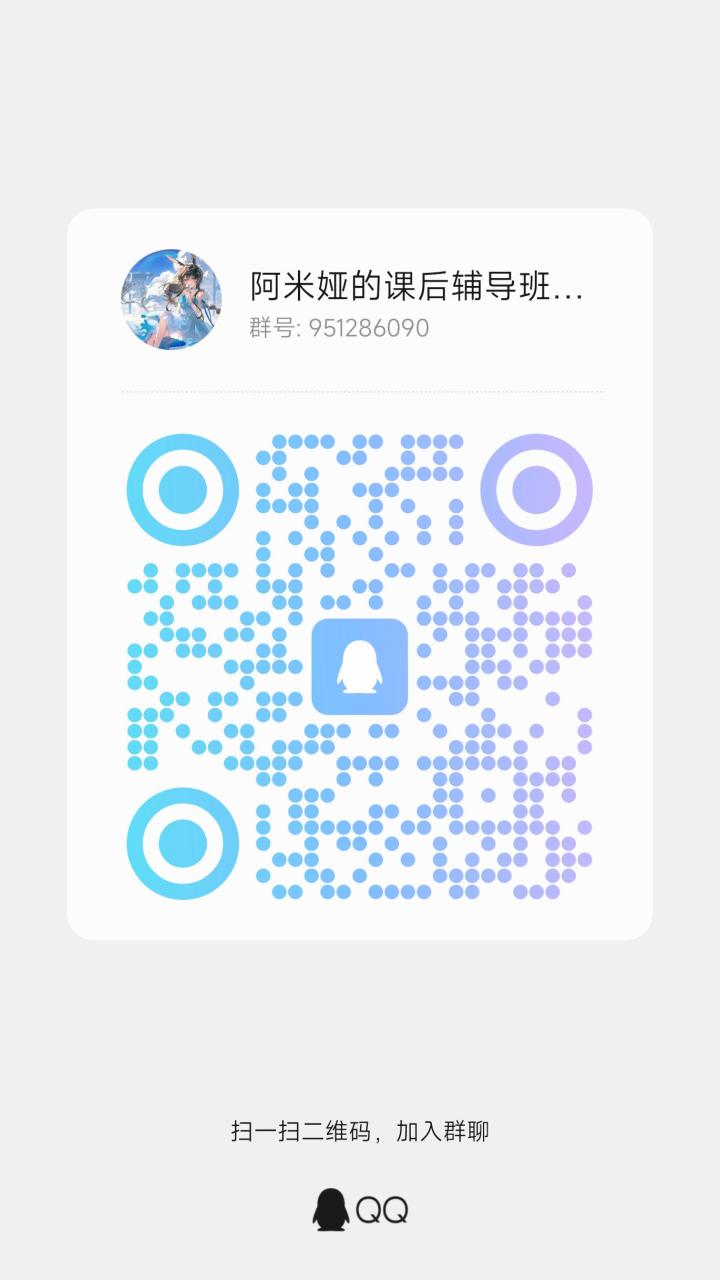Screen dimensions: 720x1280
Task: Click the group avatar picture
Action: click(x=172, y=297)
